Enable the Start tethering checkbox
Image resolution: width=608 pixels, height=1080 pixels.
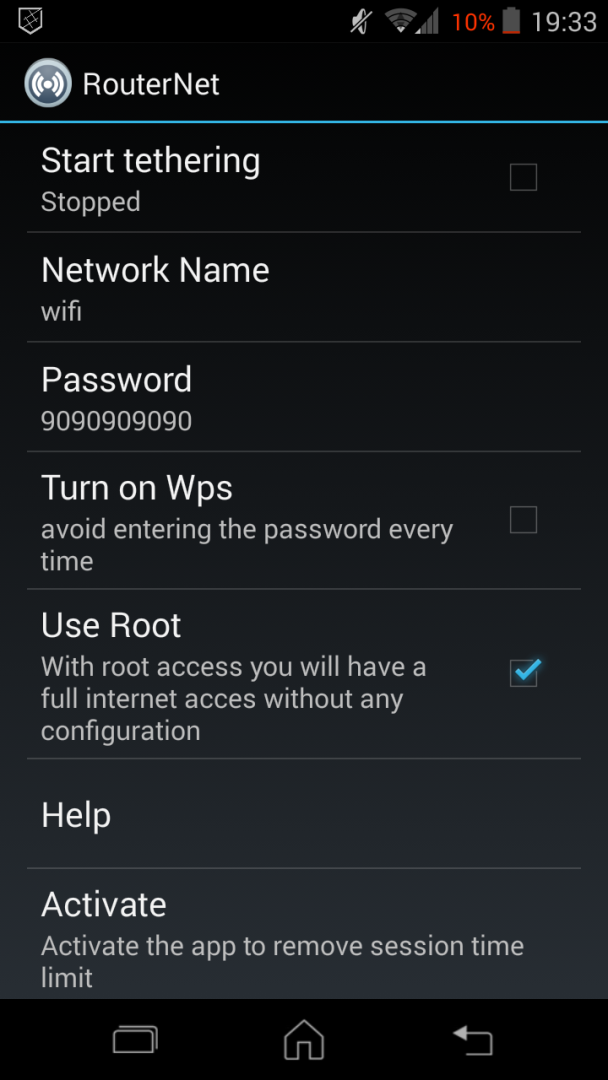(x=523, y=178)
